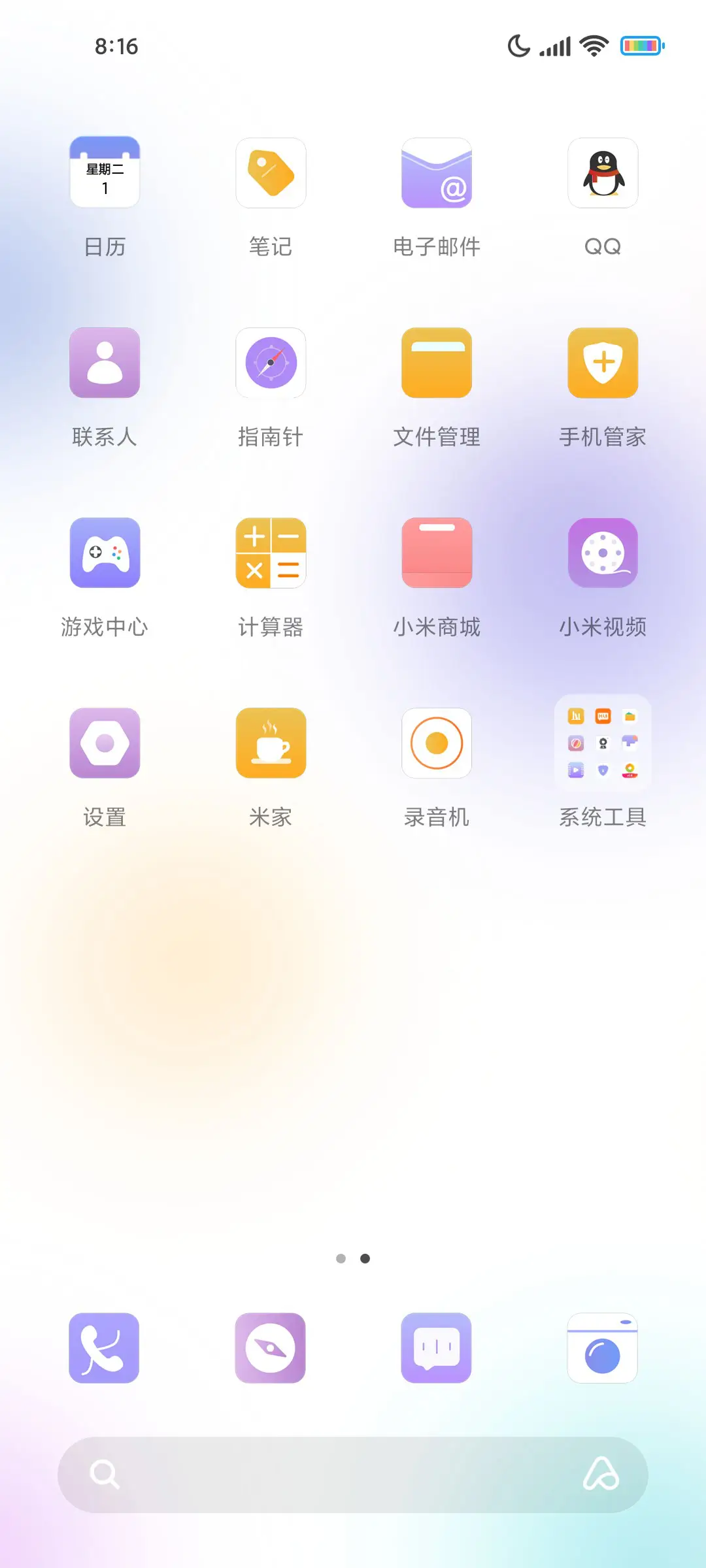Open 联系人 Contacts
This screenshot has width=706, height=1568.
click(x=105, y=363)
